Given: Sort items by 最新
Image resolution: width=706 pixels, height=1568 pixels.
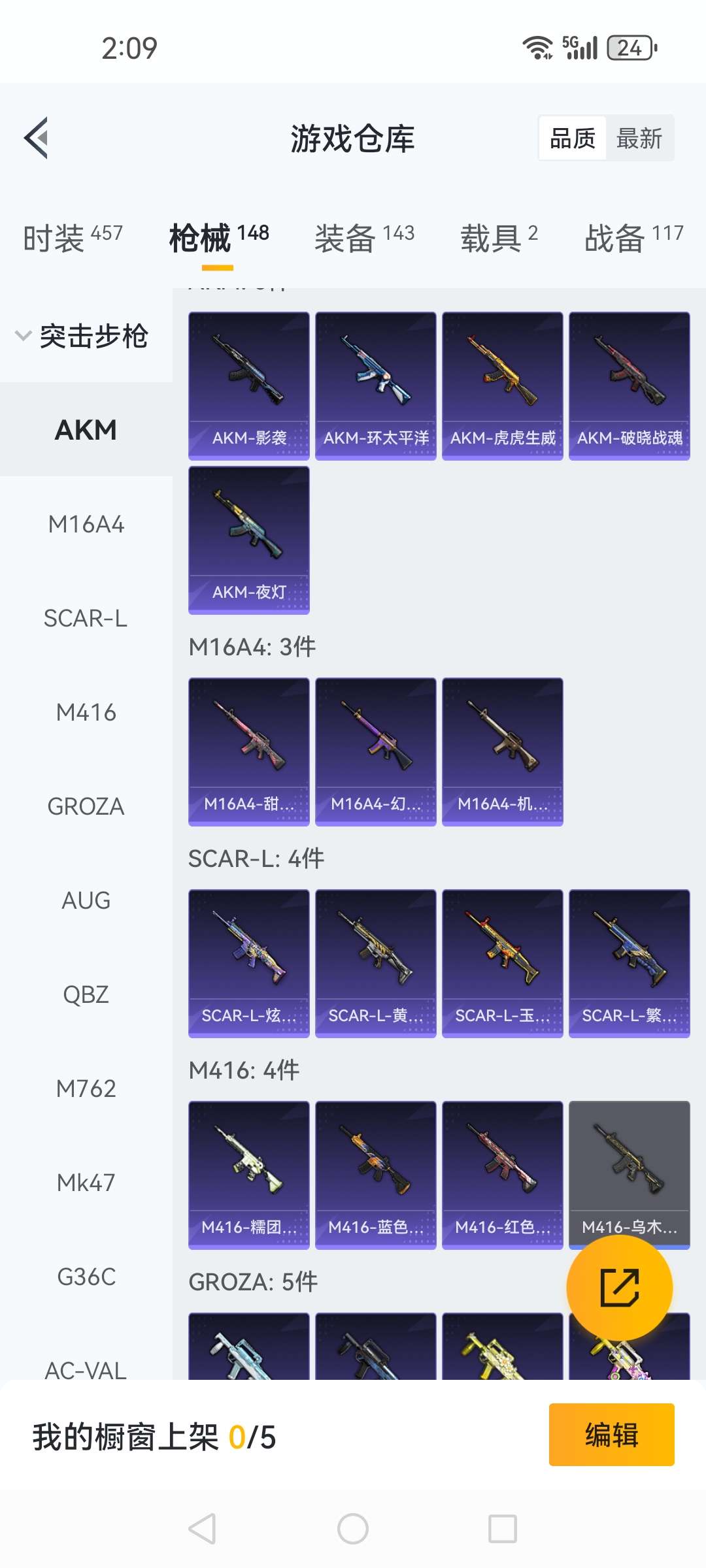Looking at the screenshot, I should coord(639,139).
